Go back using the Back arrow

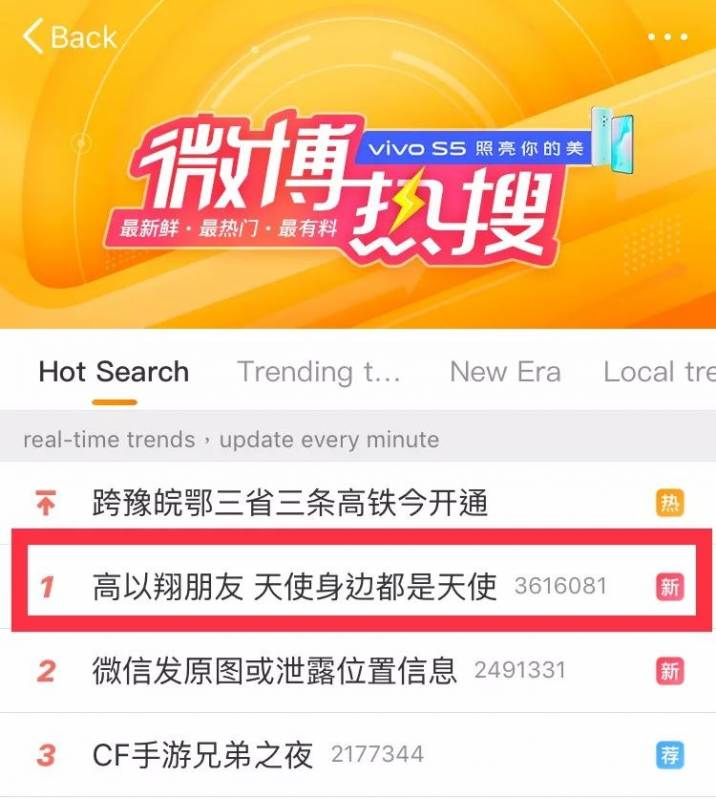click(x=68, y=38)
